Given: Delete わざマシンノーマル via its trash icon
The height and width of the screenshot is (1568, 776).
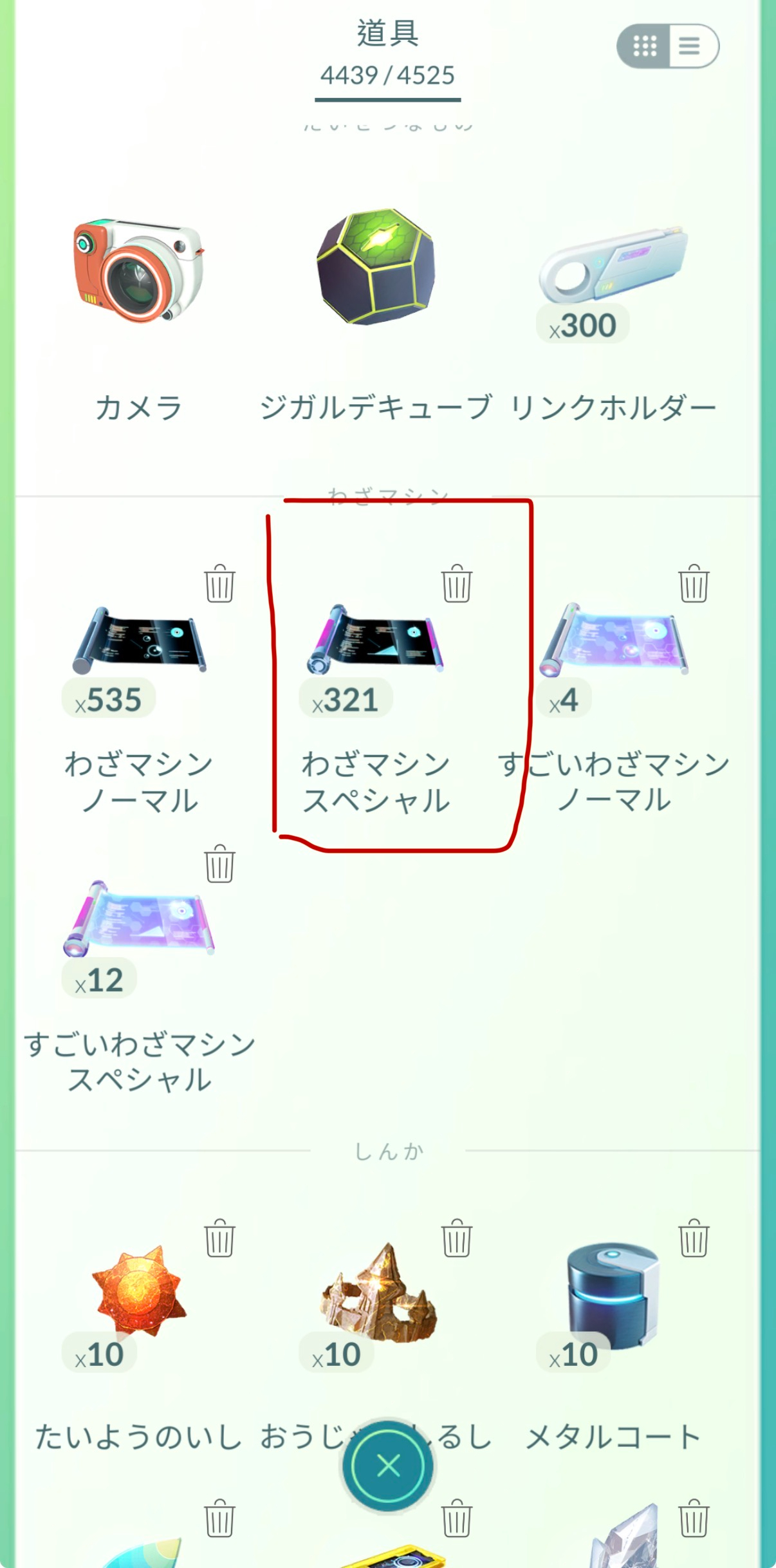Looking at the screenshot, I should 220,584.
